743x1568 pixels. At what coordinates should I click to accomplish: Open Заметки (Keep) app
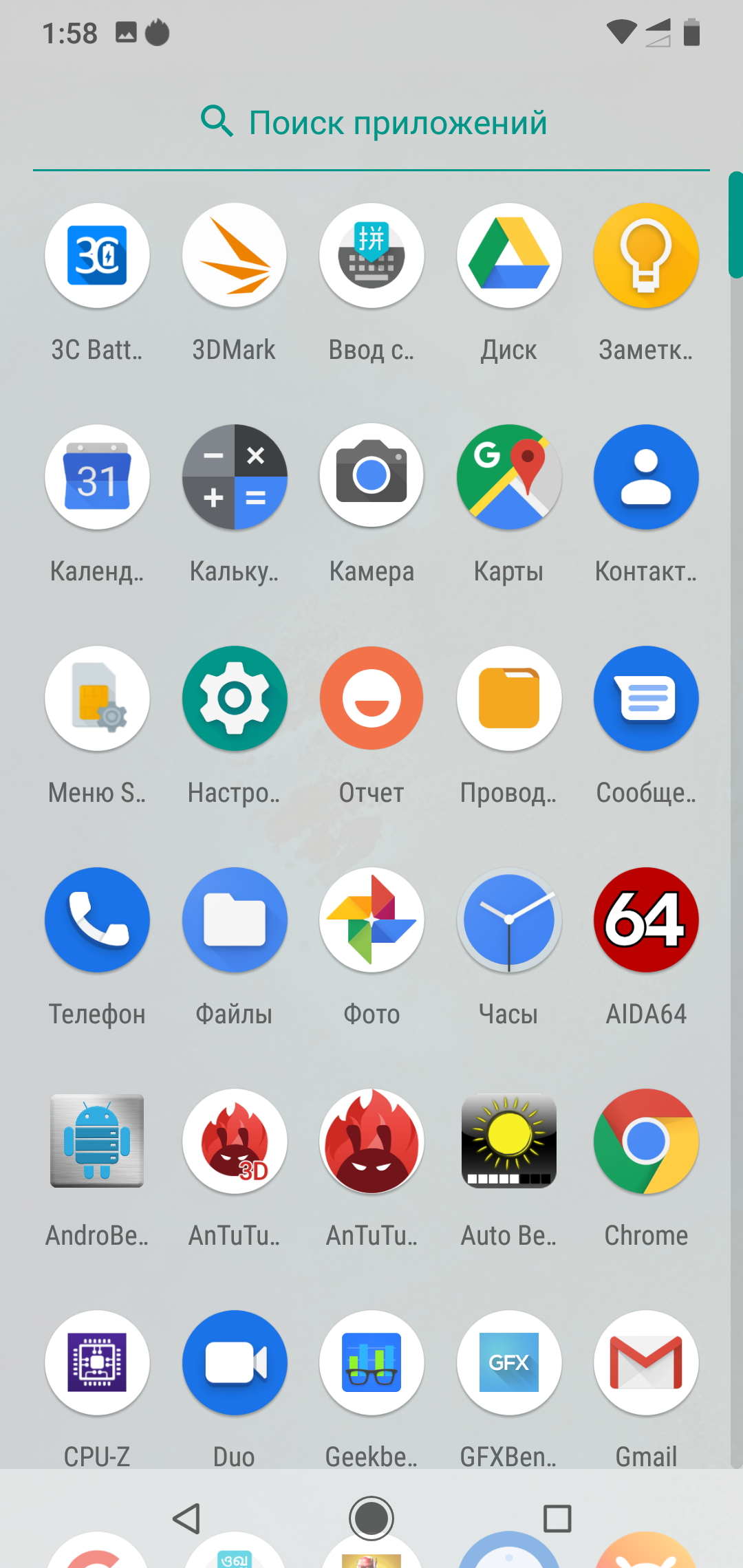(646, 256)
